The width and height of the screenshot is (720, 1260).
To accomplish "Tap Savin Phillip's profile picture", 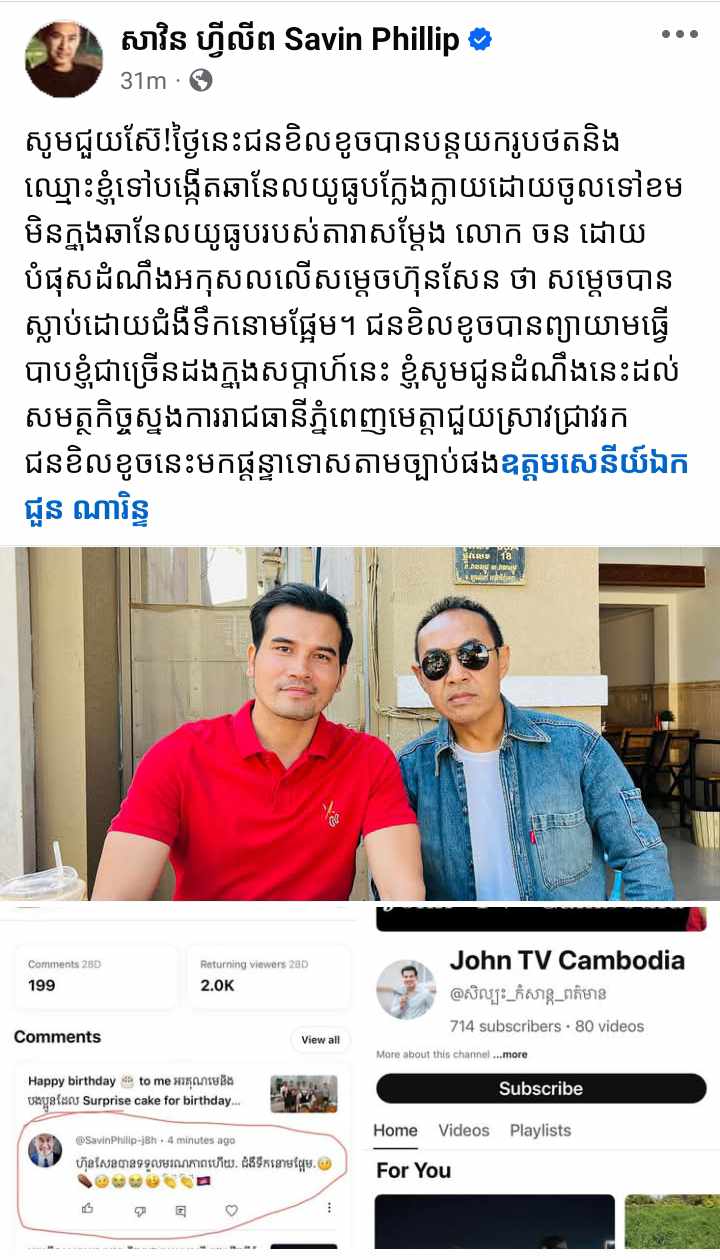I will coord(64,59).
